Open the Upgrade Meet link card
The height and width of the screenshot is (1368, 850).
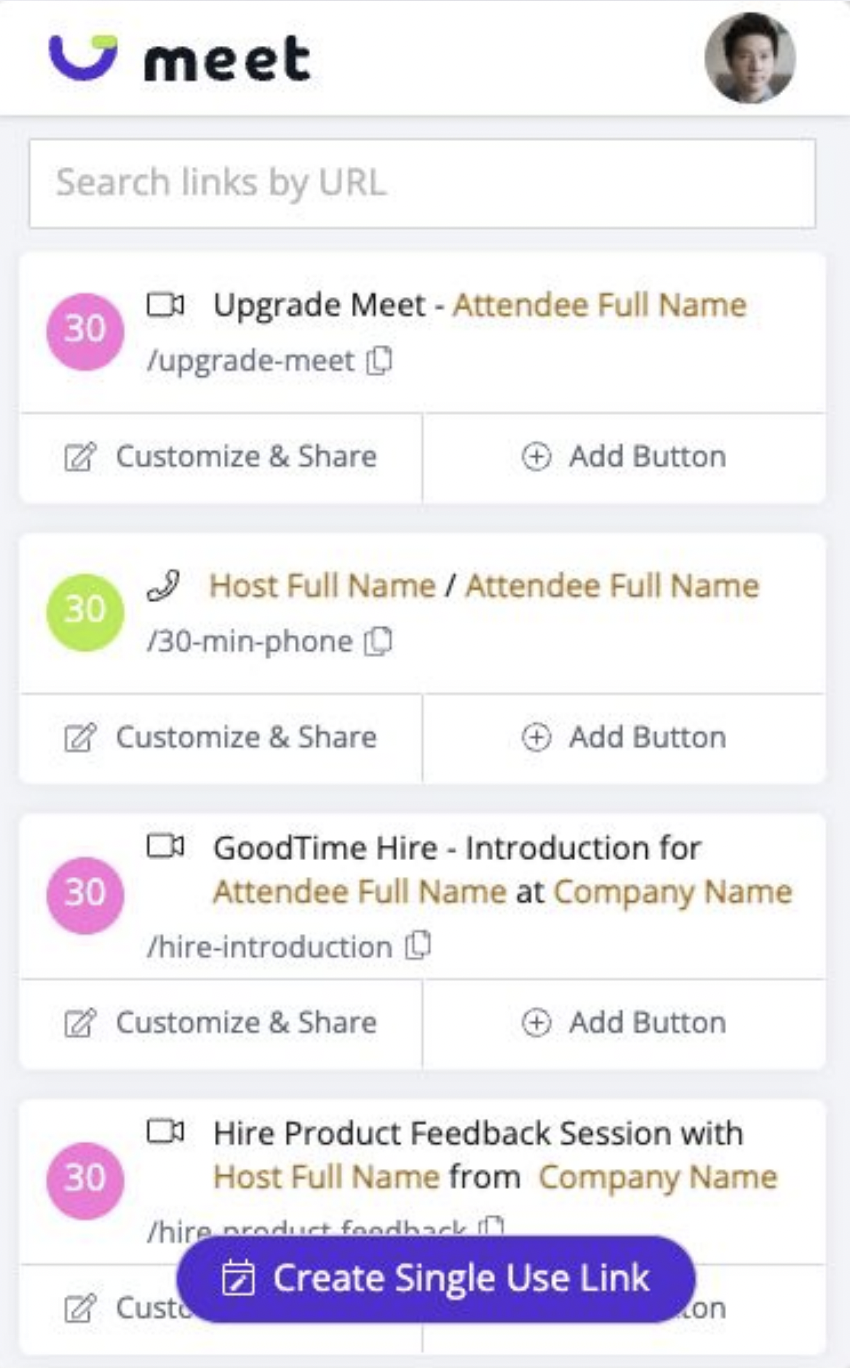point(422,332)
